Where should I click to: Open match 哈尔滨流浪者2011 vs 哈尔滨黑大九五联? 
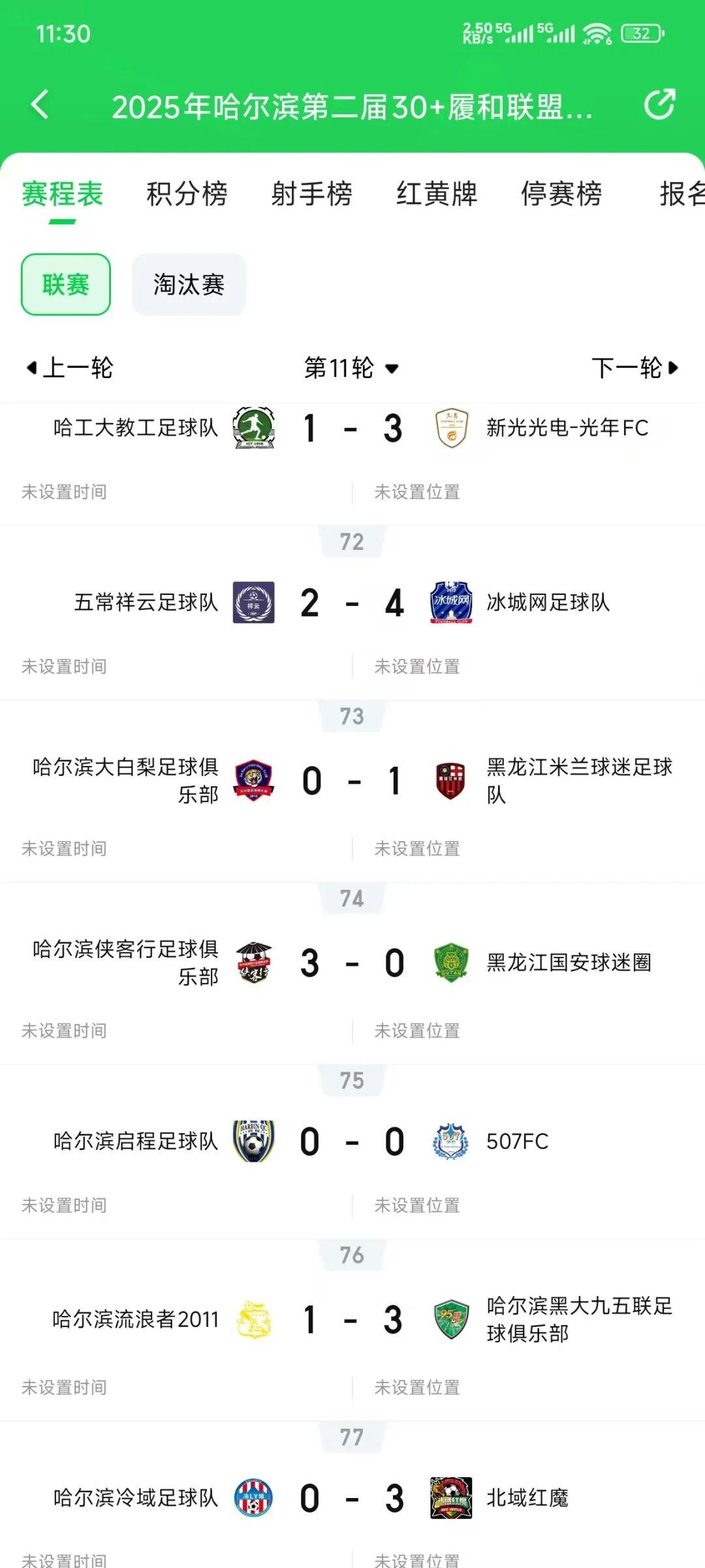tap(352, 1320)
